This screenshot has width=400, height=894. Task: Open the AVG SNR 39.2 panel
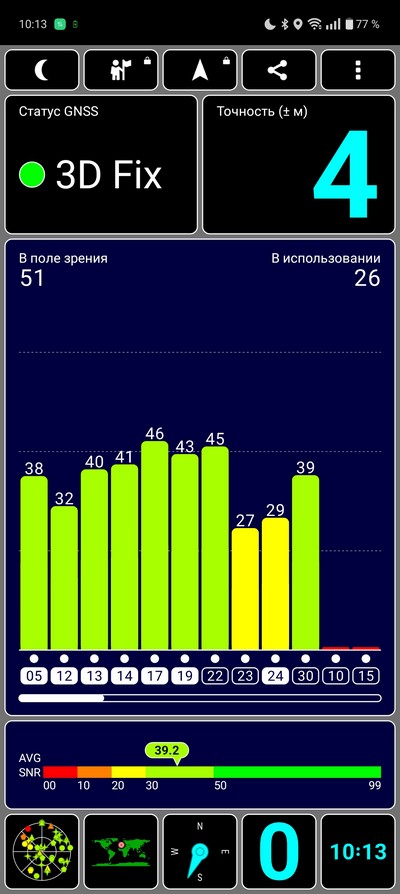coord(200,765)
